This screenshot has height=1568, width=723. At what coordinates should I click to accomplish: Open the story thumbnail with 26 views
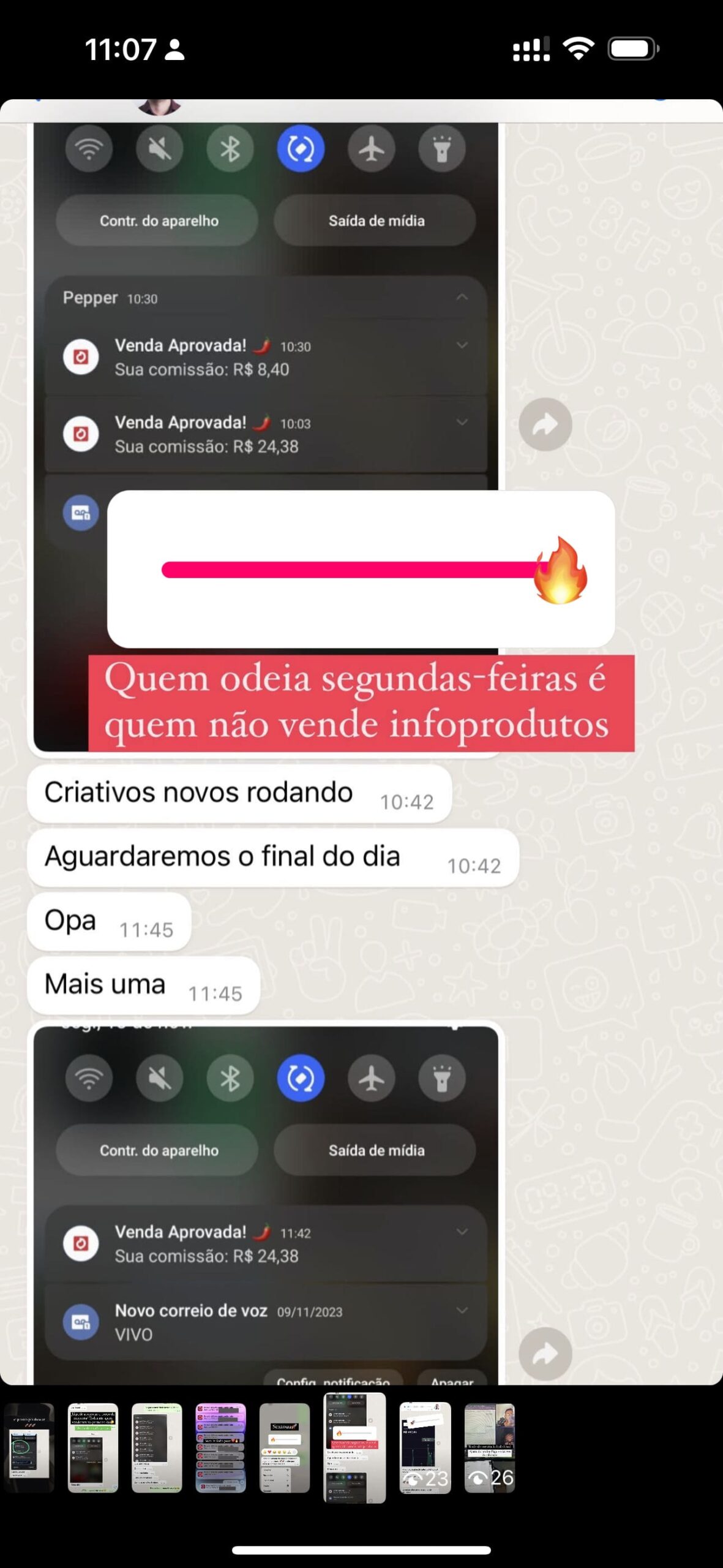(x=489, y=1448)
